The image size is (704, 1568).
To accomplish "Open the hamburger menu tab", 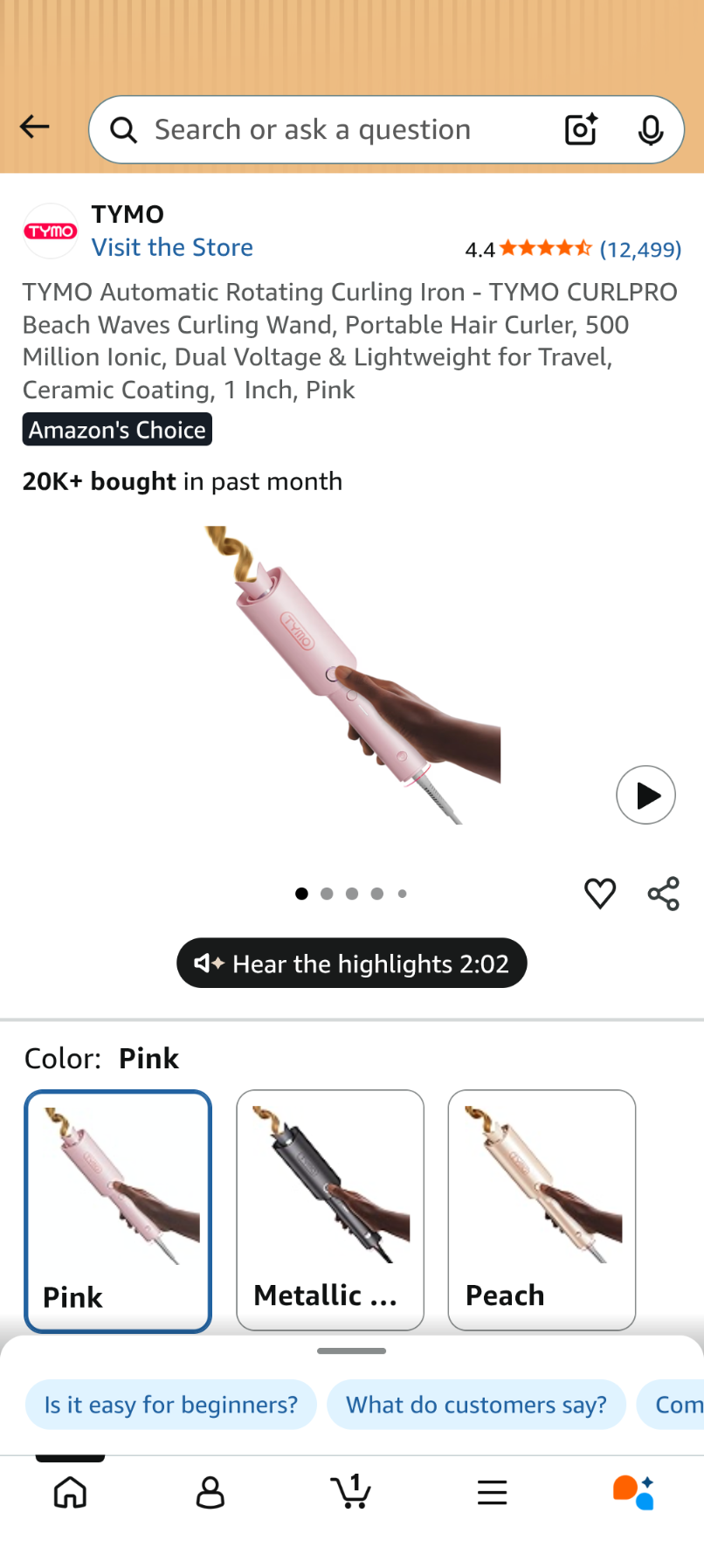I will pyautogui.click(x=492, y=1492).
